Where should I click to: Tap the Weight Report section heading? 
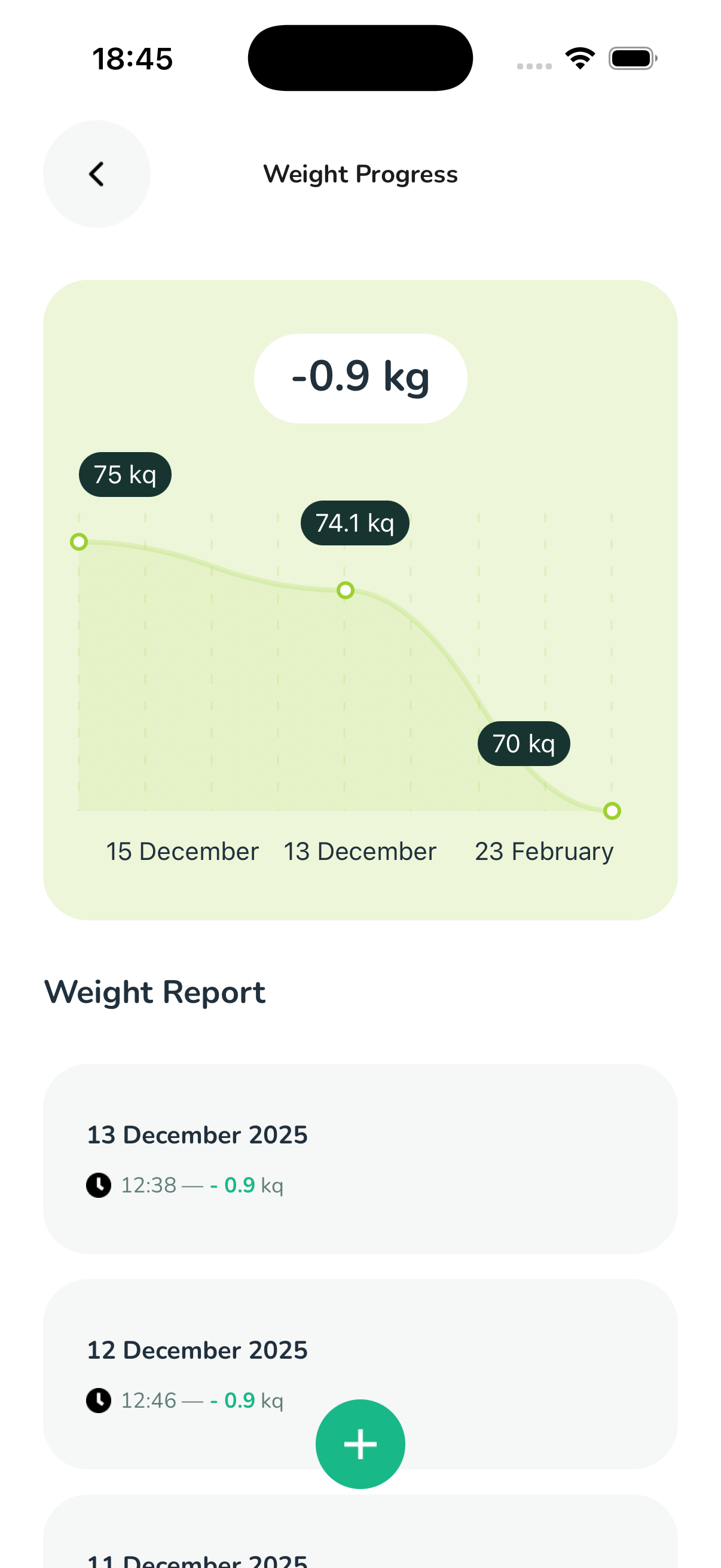tap(155, 992)
